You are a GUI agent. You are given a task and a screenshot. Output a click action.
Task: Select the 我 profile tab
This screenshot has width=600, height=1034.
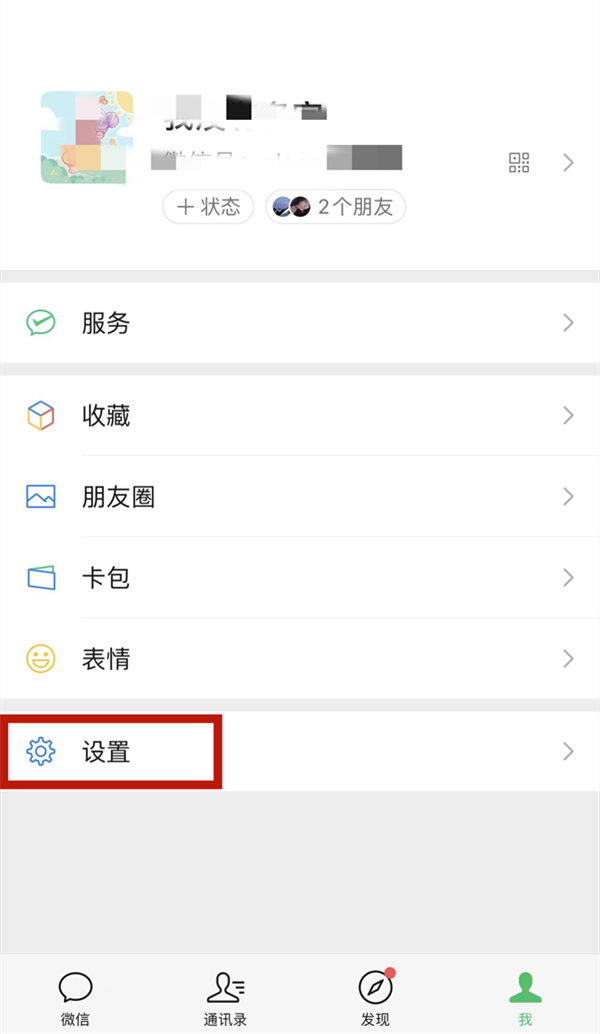click(525, 998)
